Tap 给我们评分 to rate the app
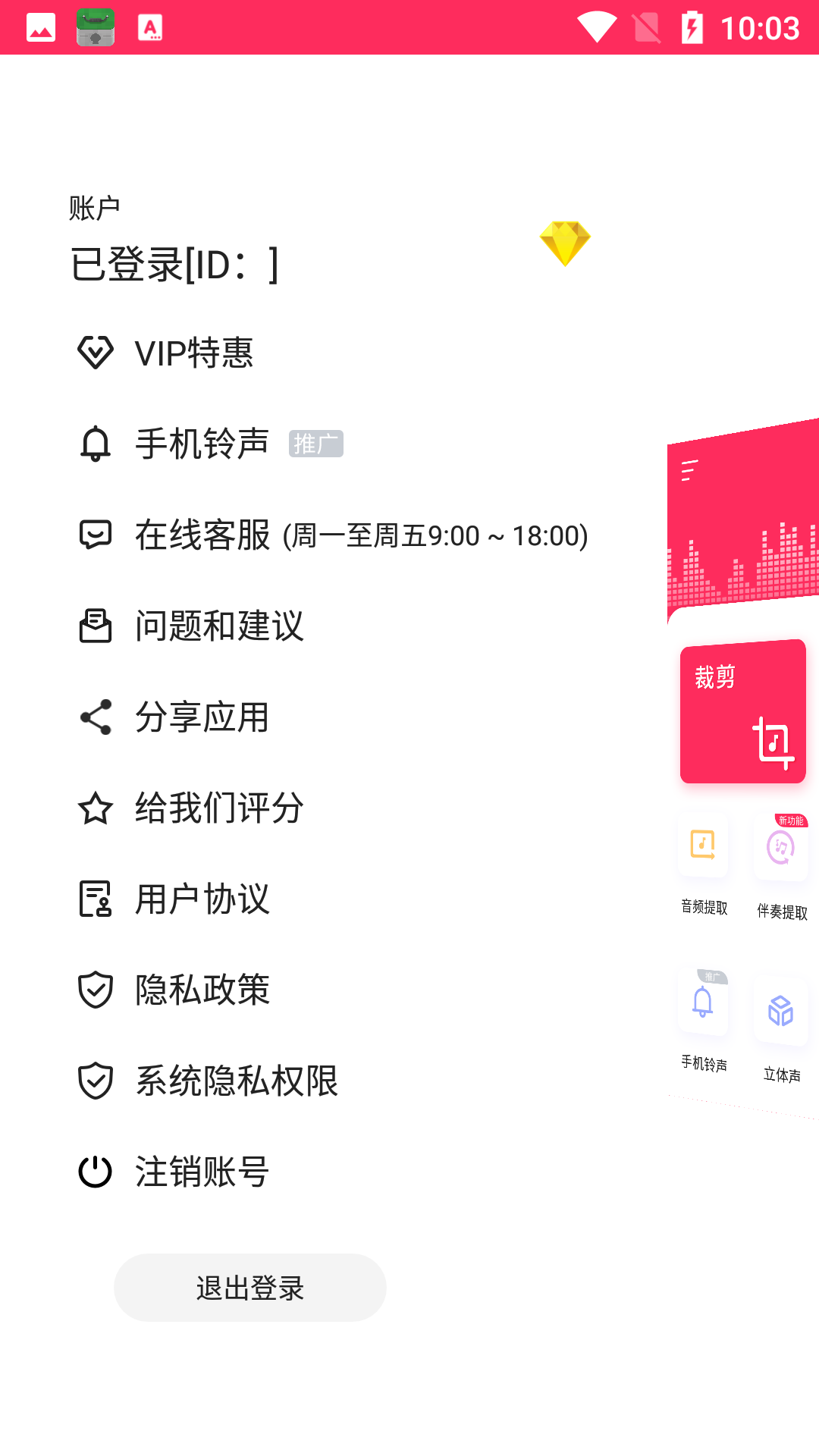This screenshot has height=1456, width=819. pyautogui.click(x=218, y=808)
